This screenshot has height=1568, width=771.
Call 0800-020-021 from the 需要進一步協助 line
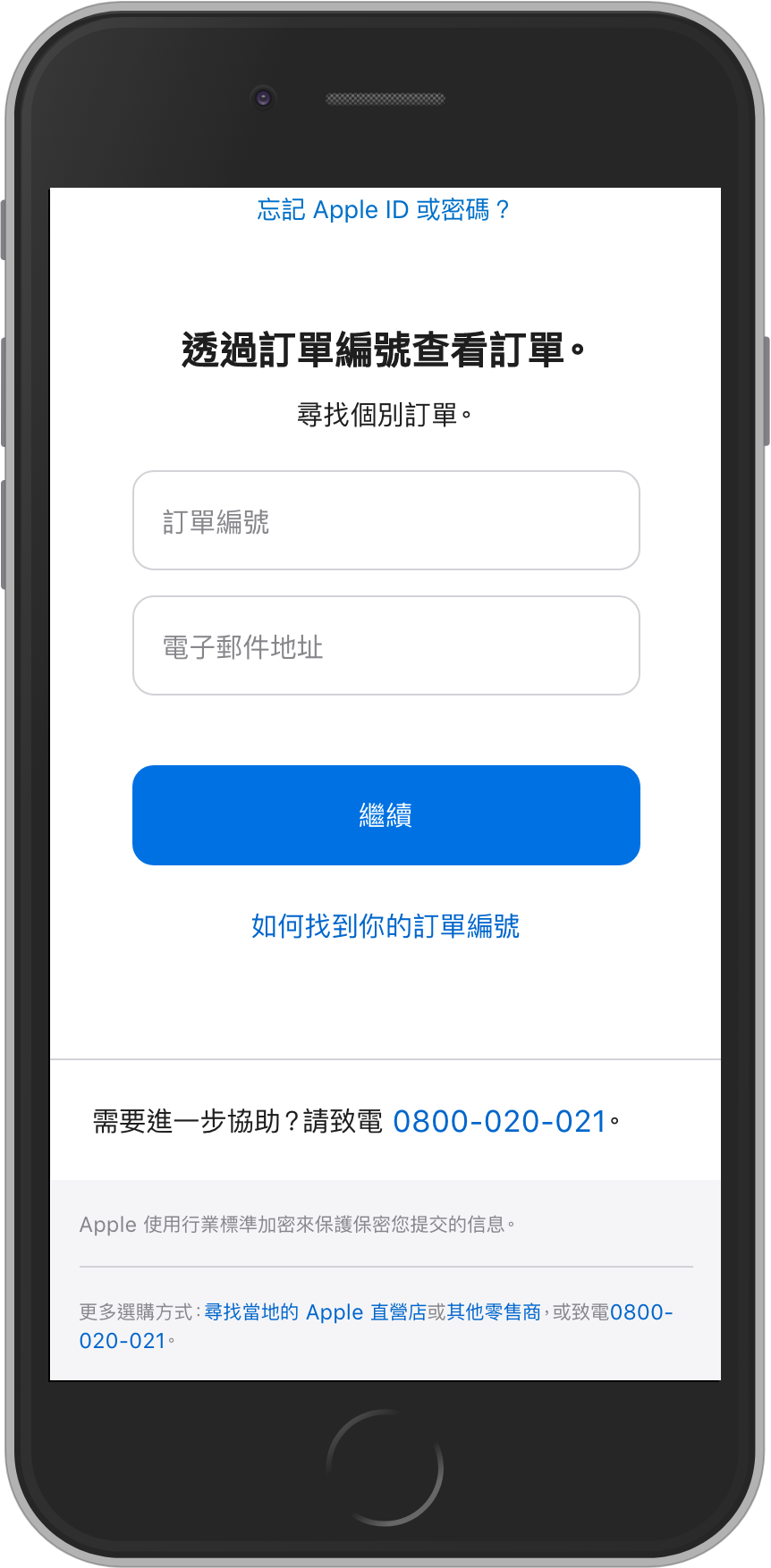500,1121
